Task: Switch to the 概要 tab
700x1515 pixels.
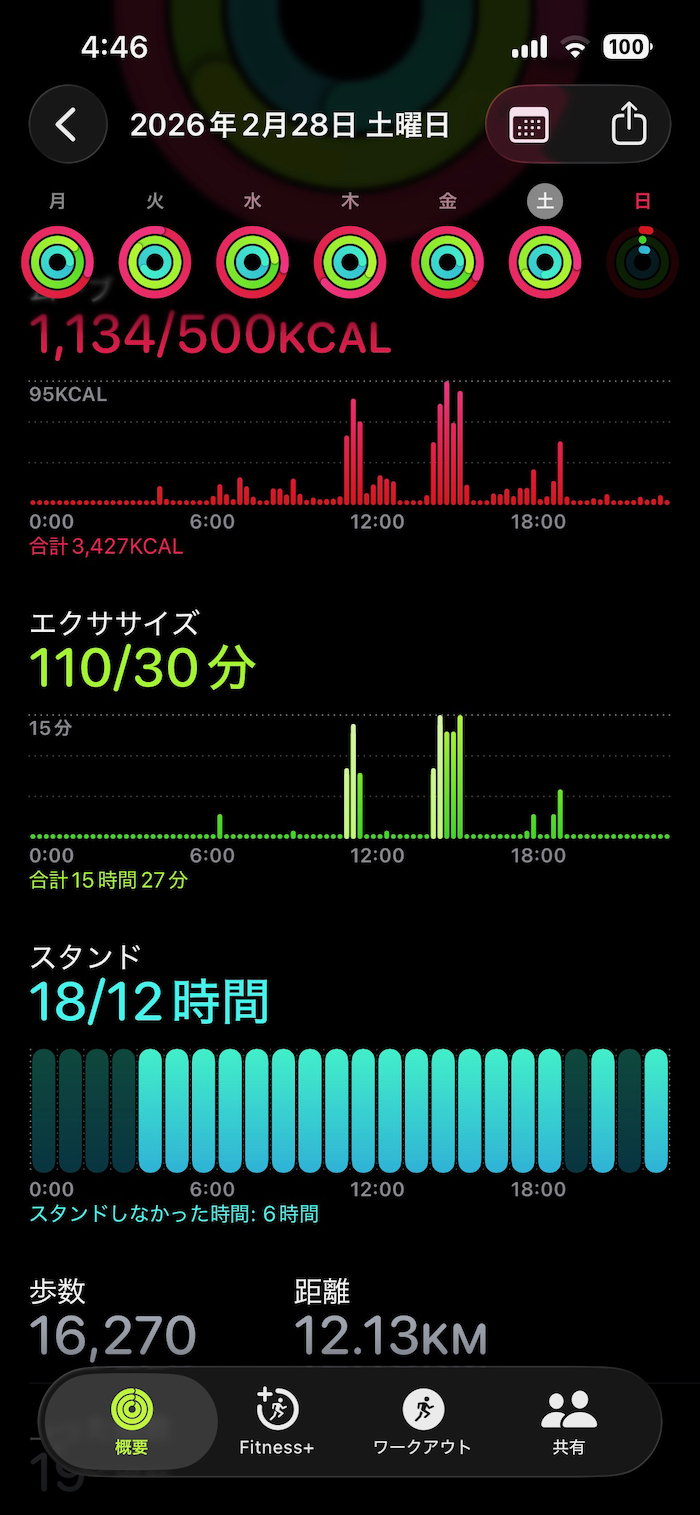Action: (x=131, y=1421)
